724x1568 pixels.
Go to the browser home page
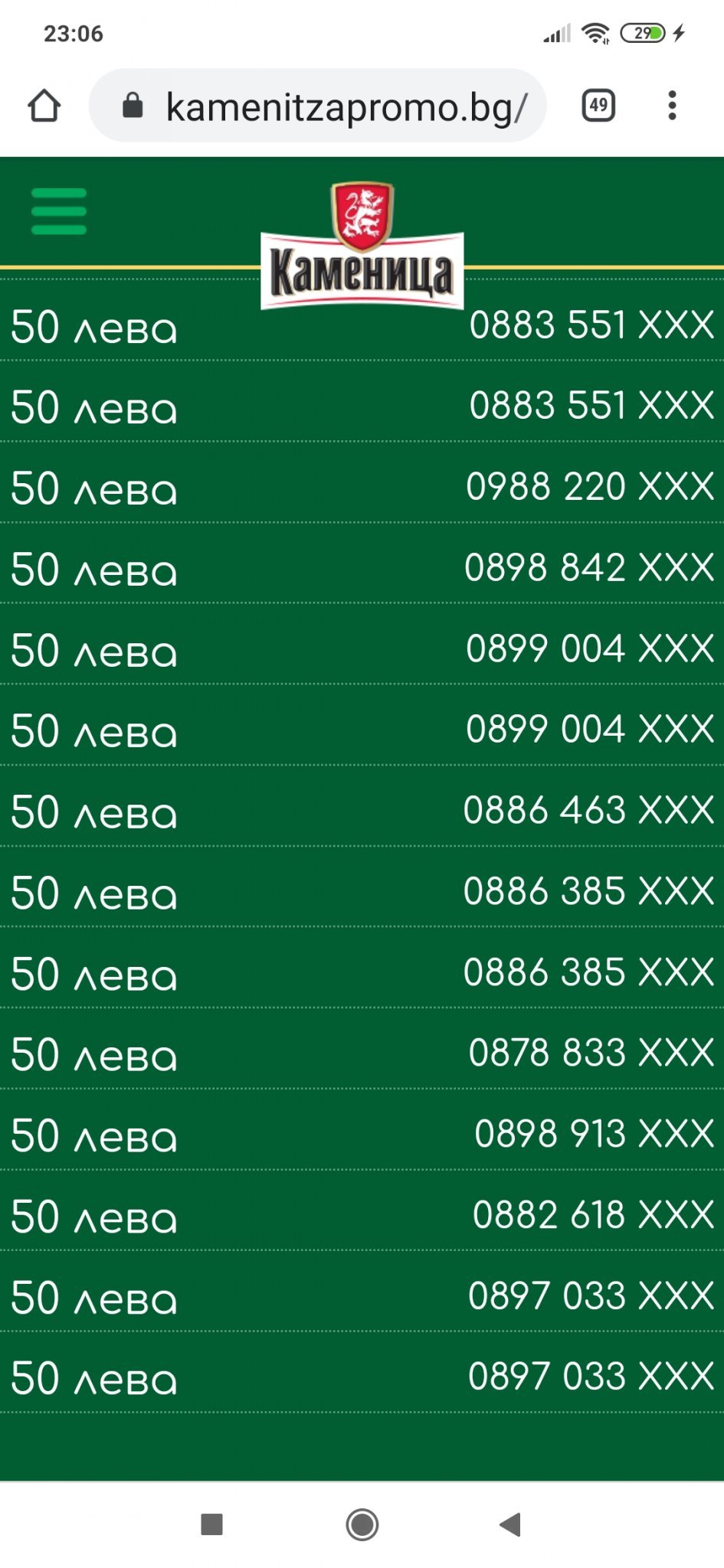pyautogui.click(x=44, y=106)
